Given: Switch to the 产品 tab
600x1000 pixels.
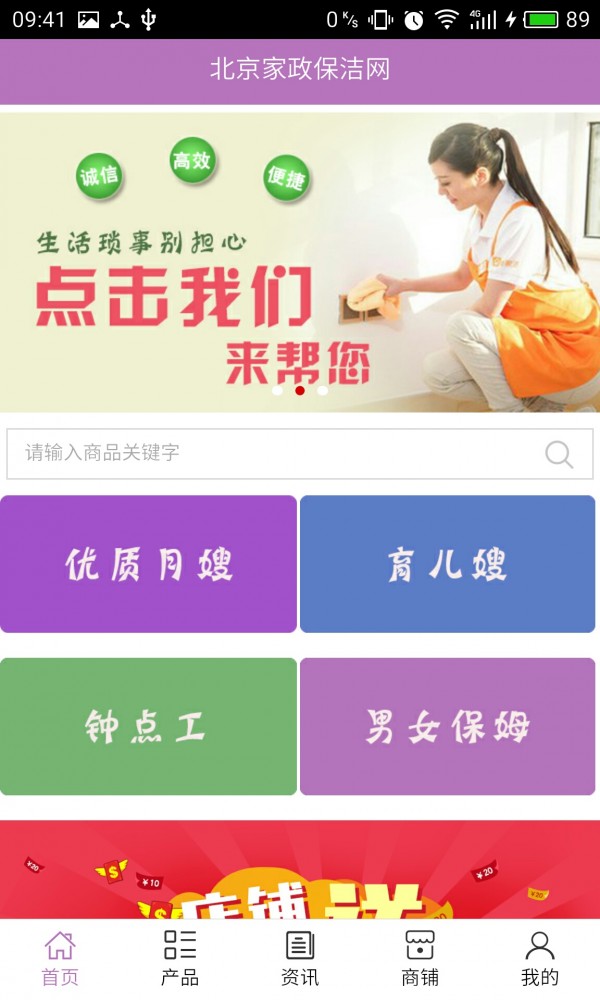Looking at the screenshot, I should (180, 958).
